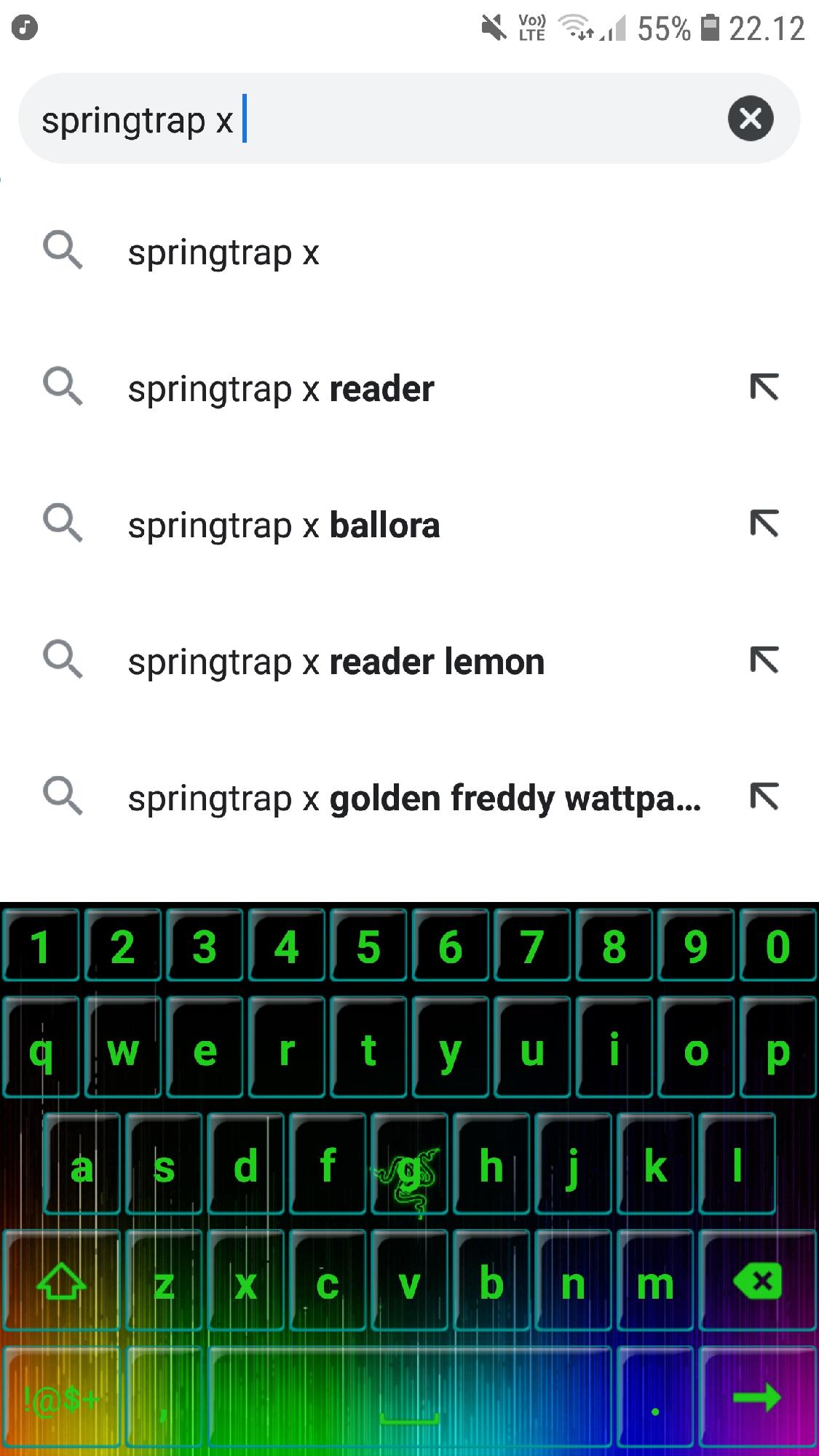The height and width of the screenshot is (1456, 819).
Task: Tap the keyboard's green arrow enter key
Action: 757,1397
